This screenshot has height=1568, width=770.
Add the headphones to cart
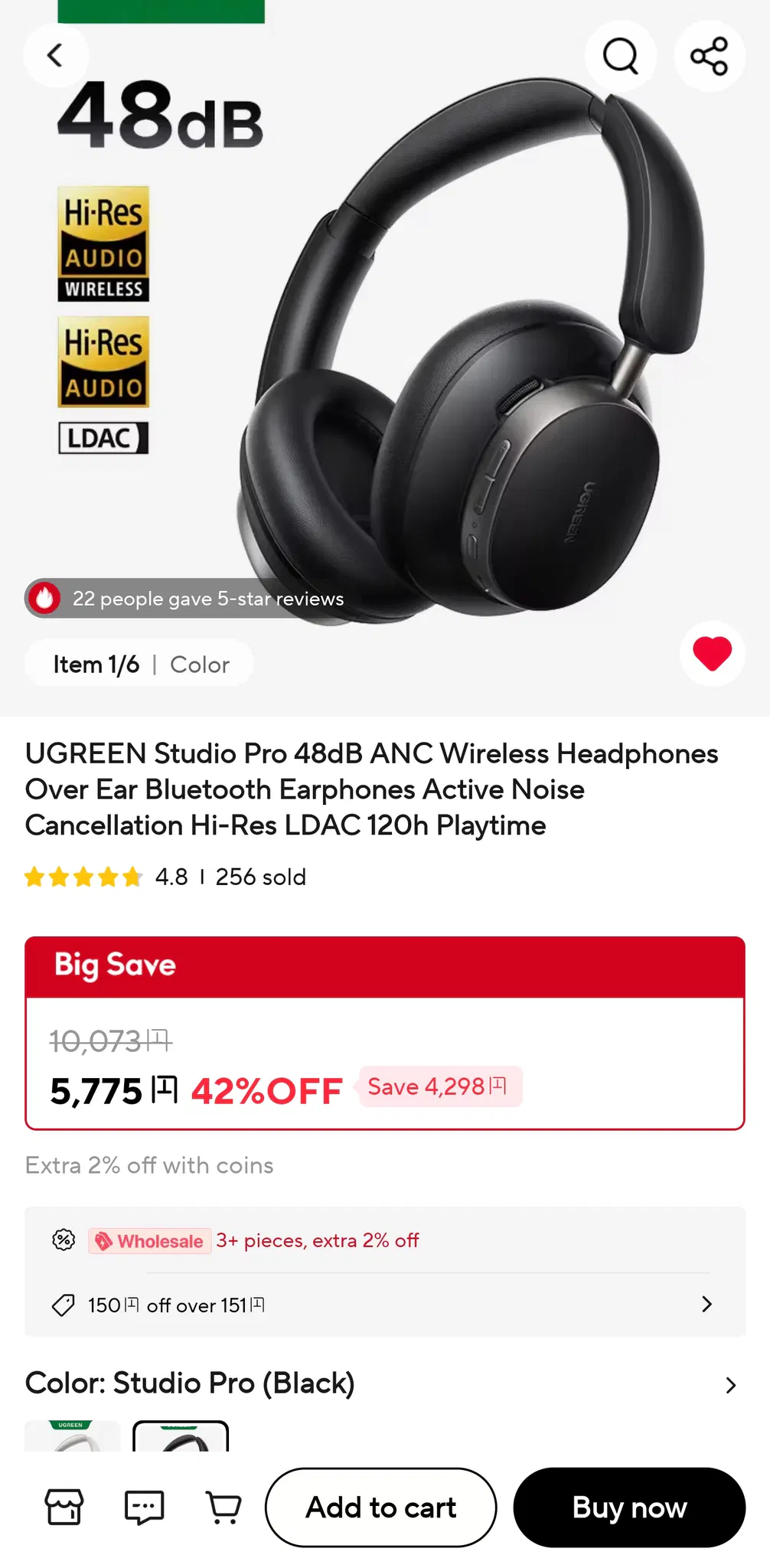380,1507
